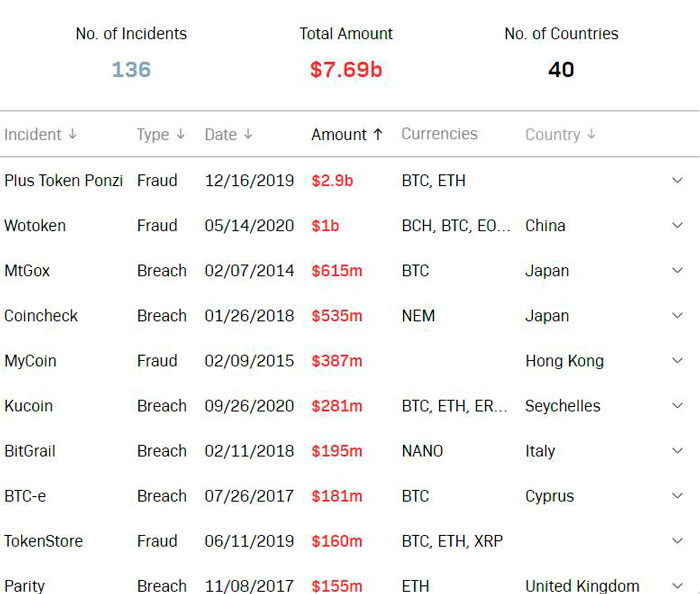Expand the Kucoin breach row
700x594 pixels.
coord(677,406)
